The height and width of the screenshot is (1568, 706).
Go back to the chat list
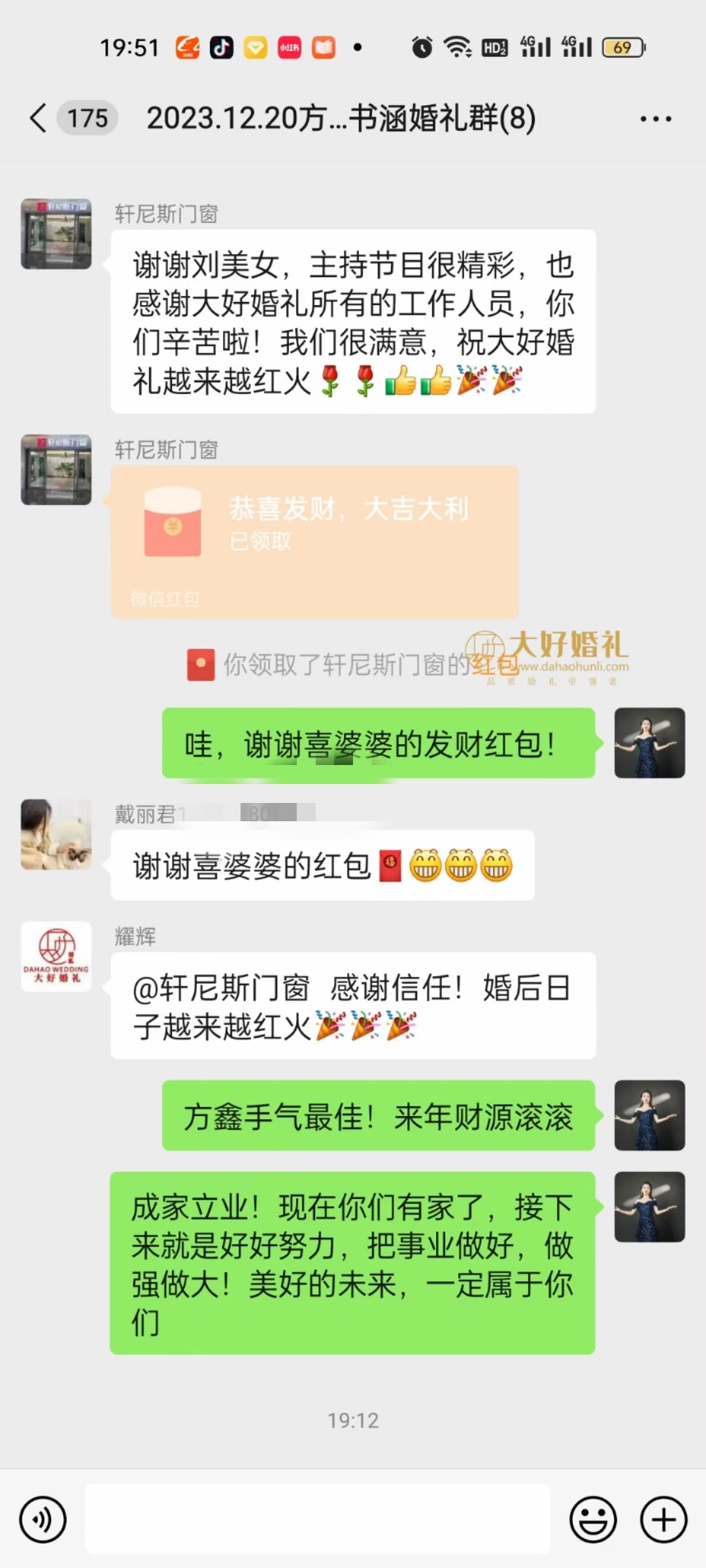(x=39, y=118)
